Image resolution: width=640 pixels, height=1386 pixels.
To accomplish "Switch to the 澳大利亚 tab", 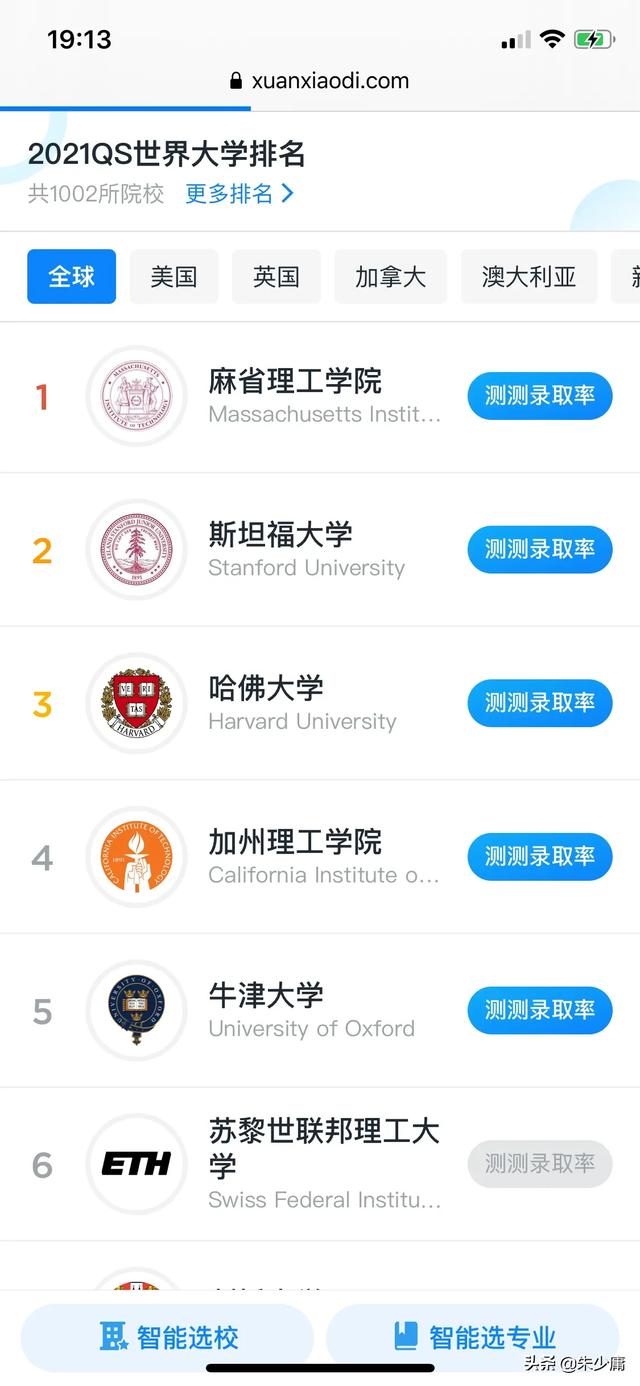I will [x=529, y=276].
